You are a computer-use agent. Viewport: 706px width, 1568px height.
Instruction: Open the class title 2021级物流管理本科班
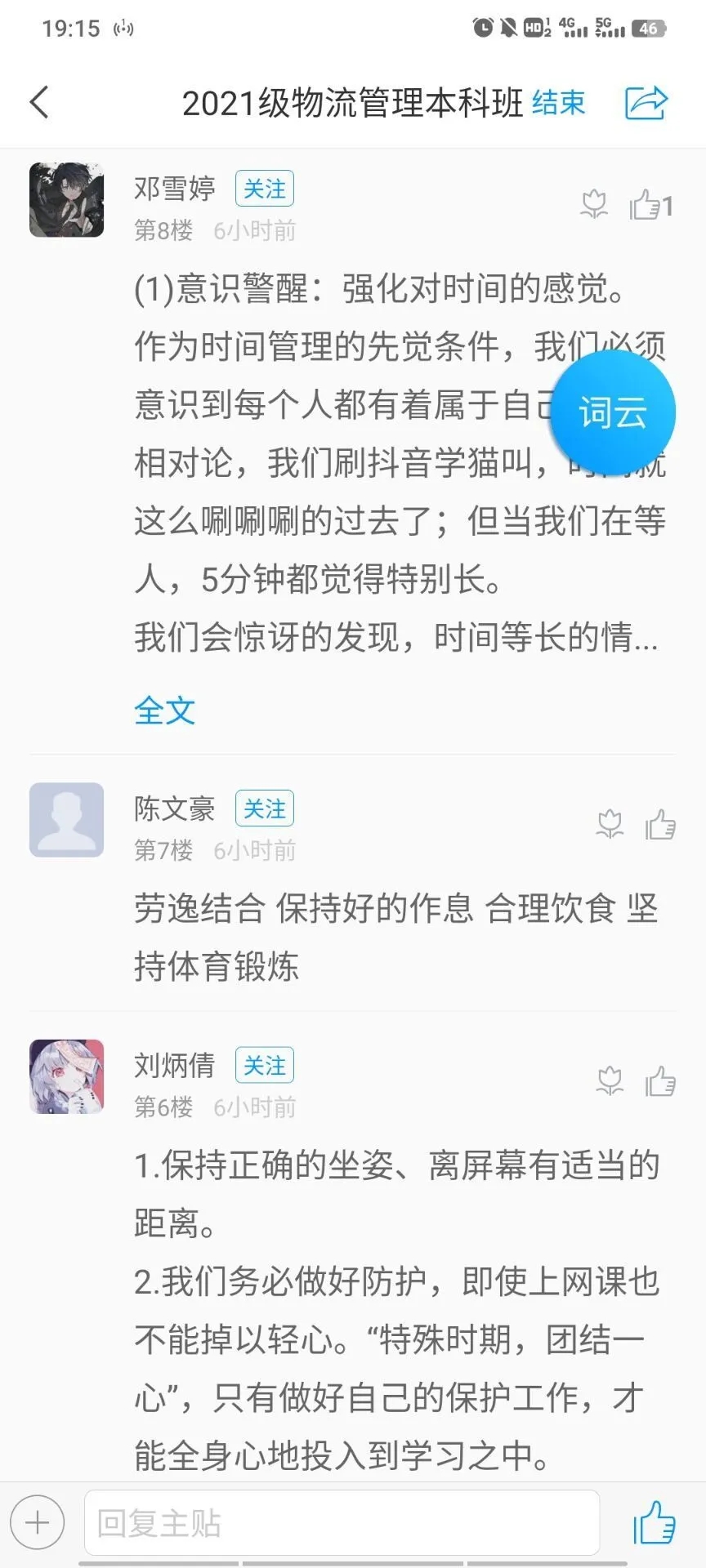[x=351, y=104]
